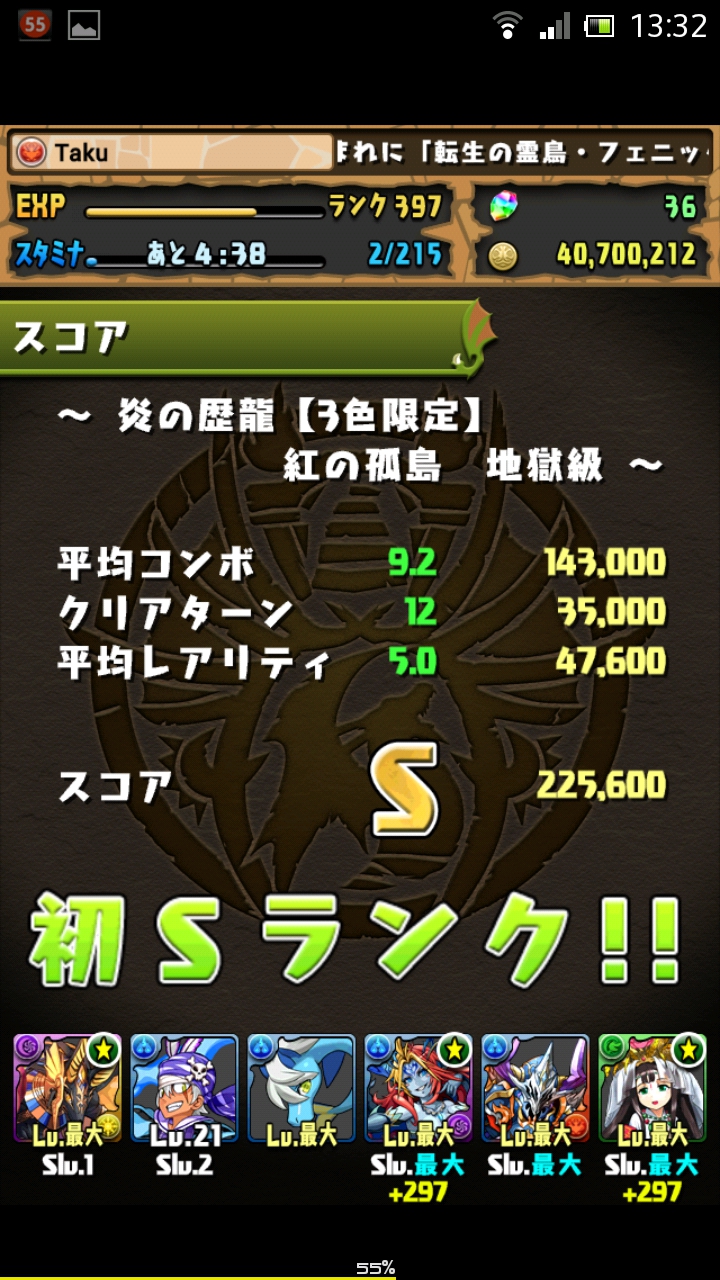The width and height of the screenshot is (720, 1280).
Task: Select the golden dragon monster with Slv.1
Action: tap(67, 1088)
